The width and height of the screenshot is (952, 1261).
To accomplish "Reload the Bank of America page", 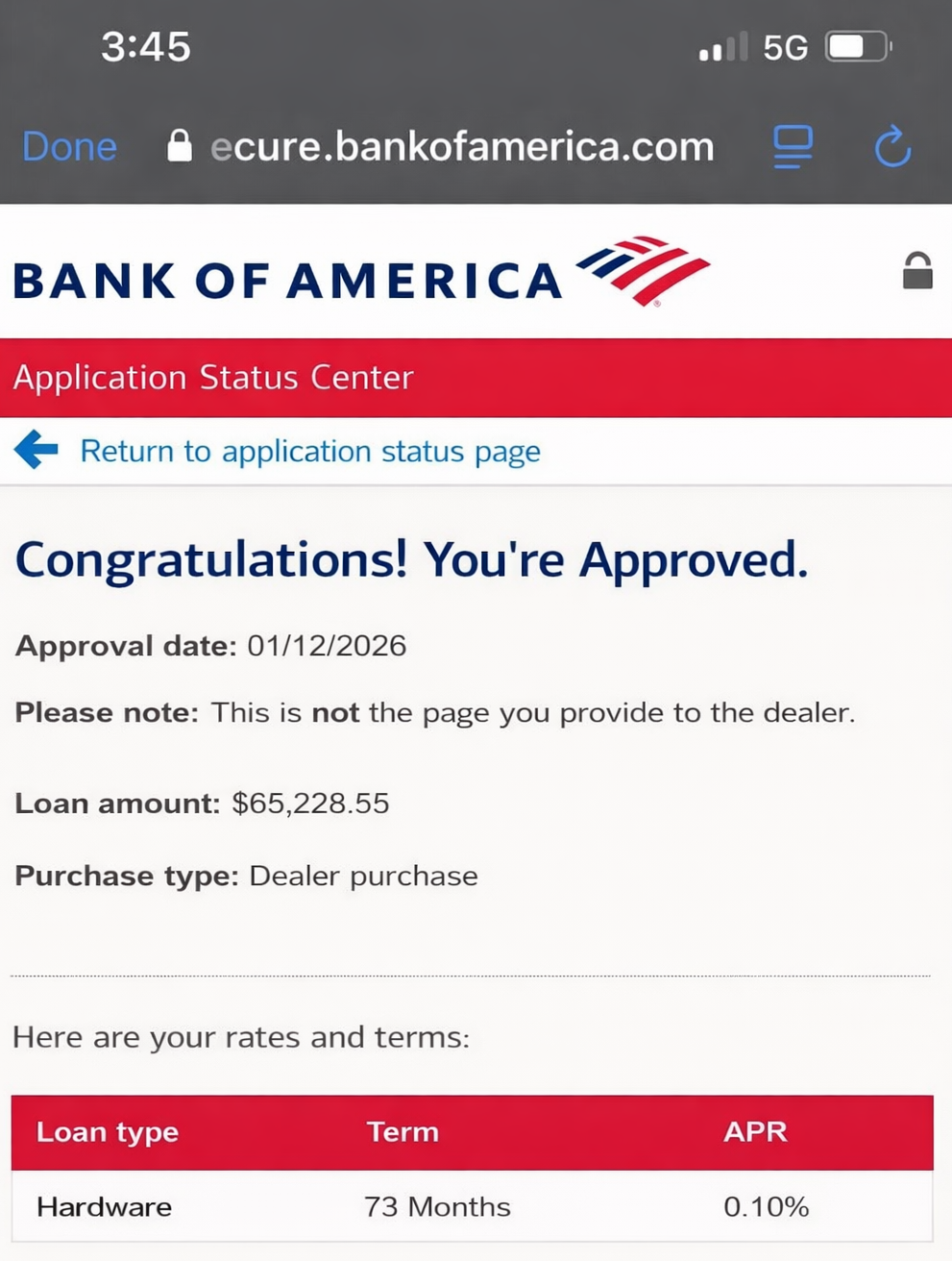I will (892, 147).
